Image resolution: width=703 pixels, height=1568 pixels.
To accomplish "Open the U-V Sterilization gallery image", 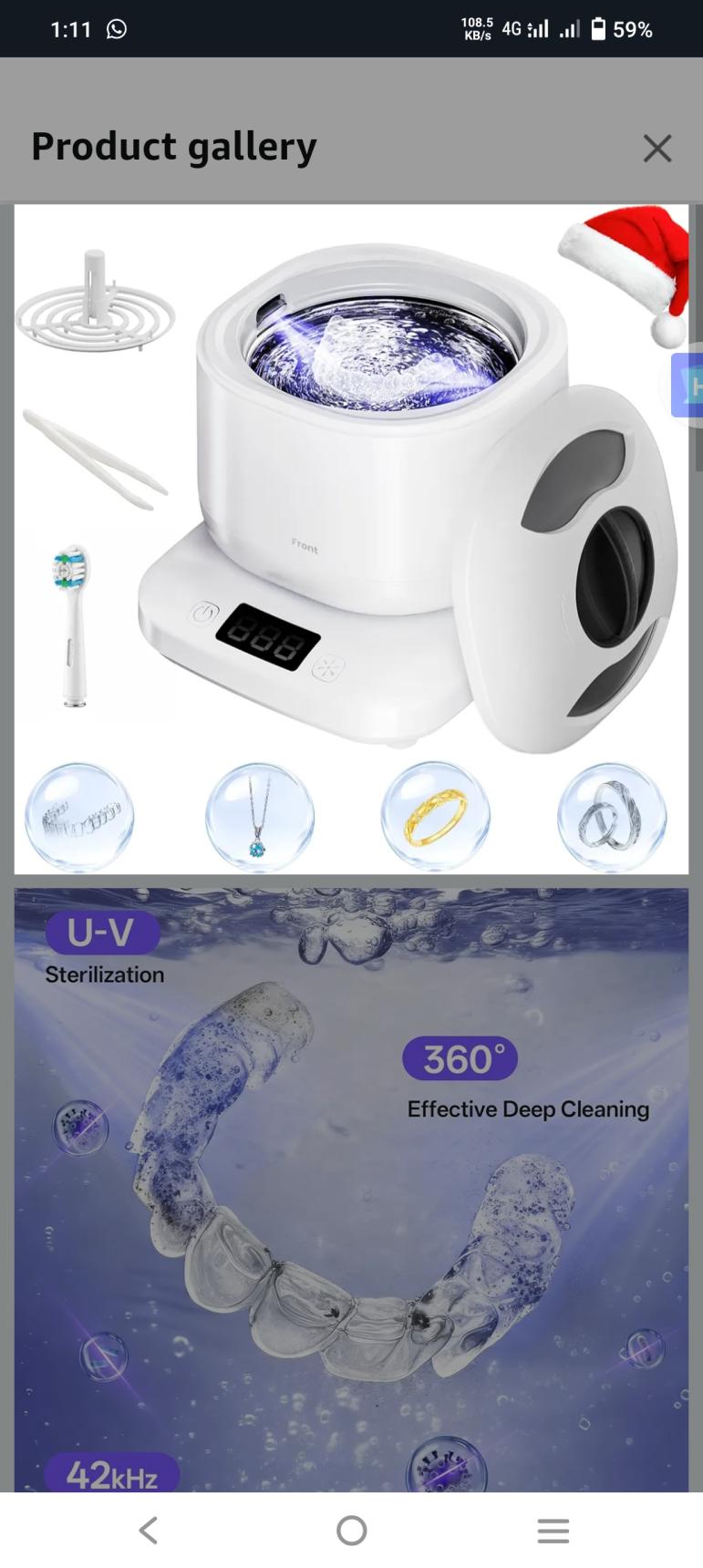I will 351,1185.
